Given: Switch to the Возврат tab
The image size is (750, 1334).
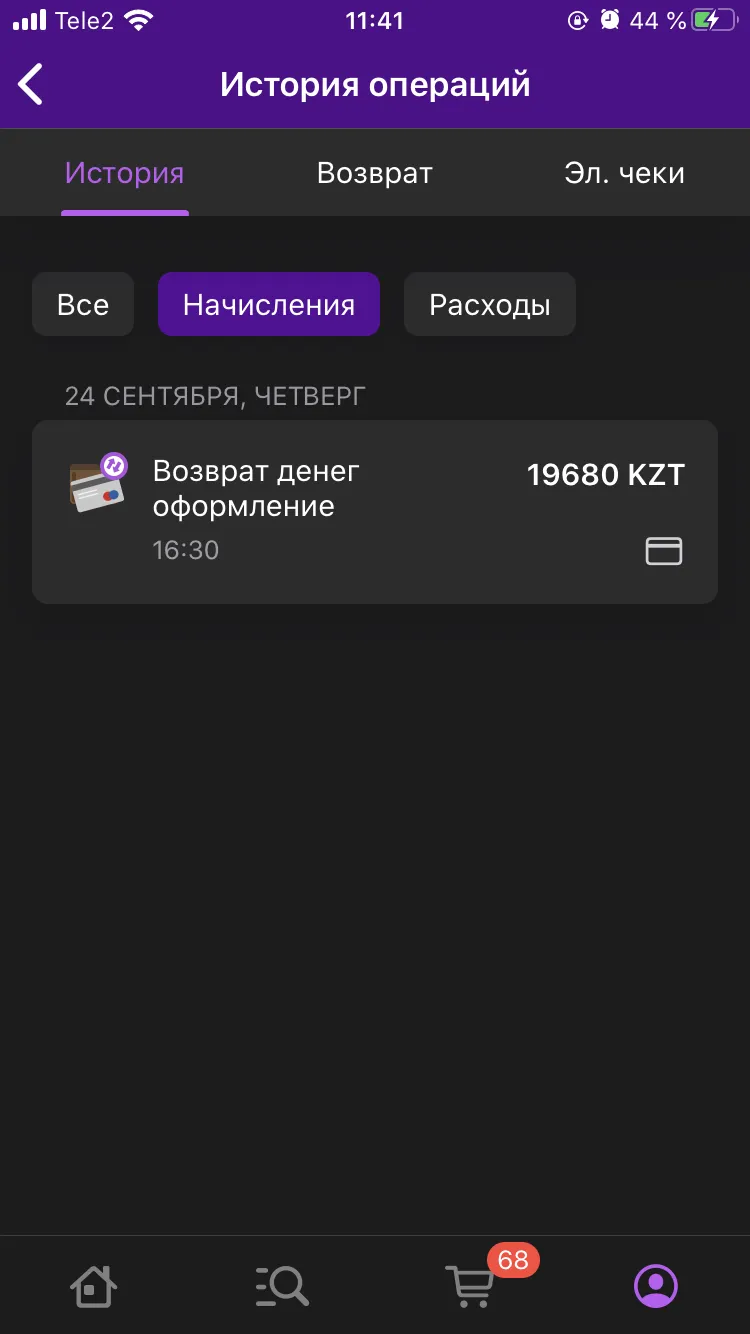Looking at the screenshot, I should coord(375,173).
